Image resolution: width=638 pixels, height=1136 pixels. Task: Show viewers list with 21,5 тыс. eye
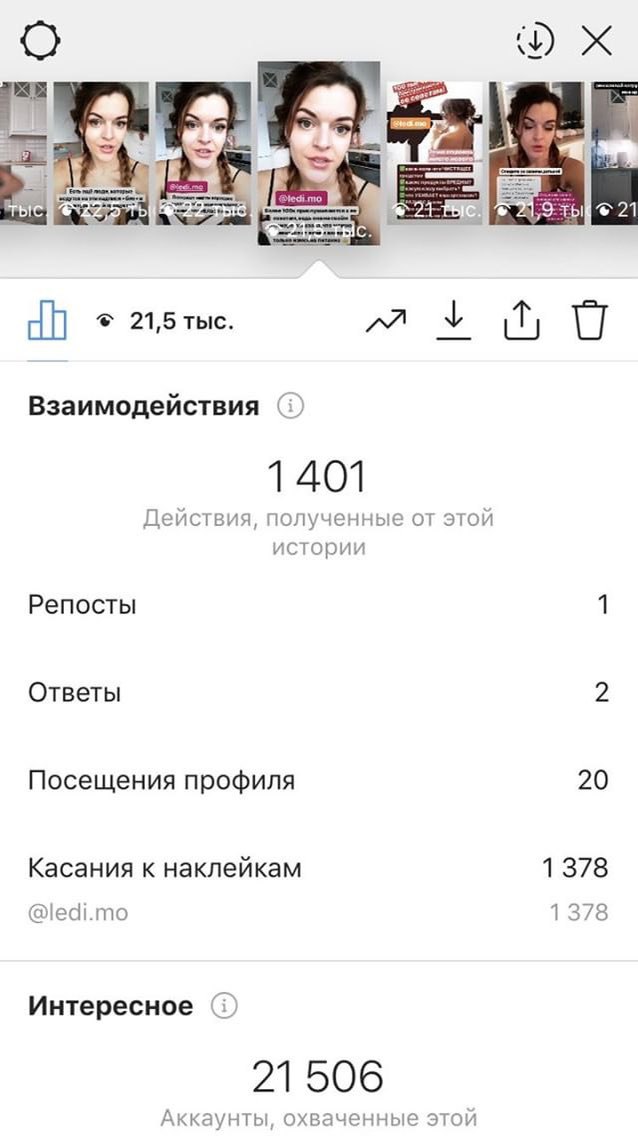pyautogui.click(x=164, y=322)
